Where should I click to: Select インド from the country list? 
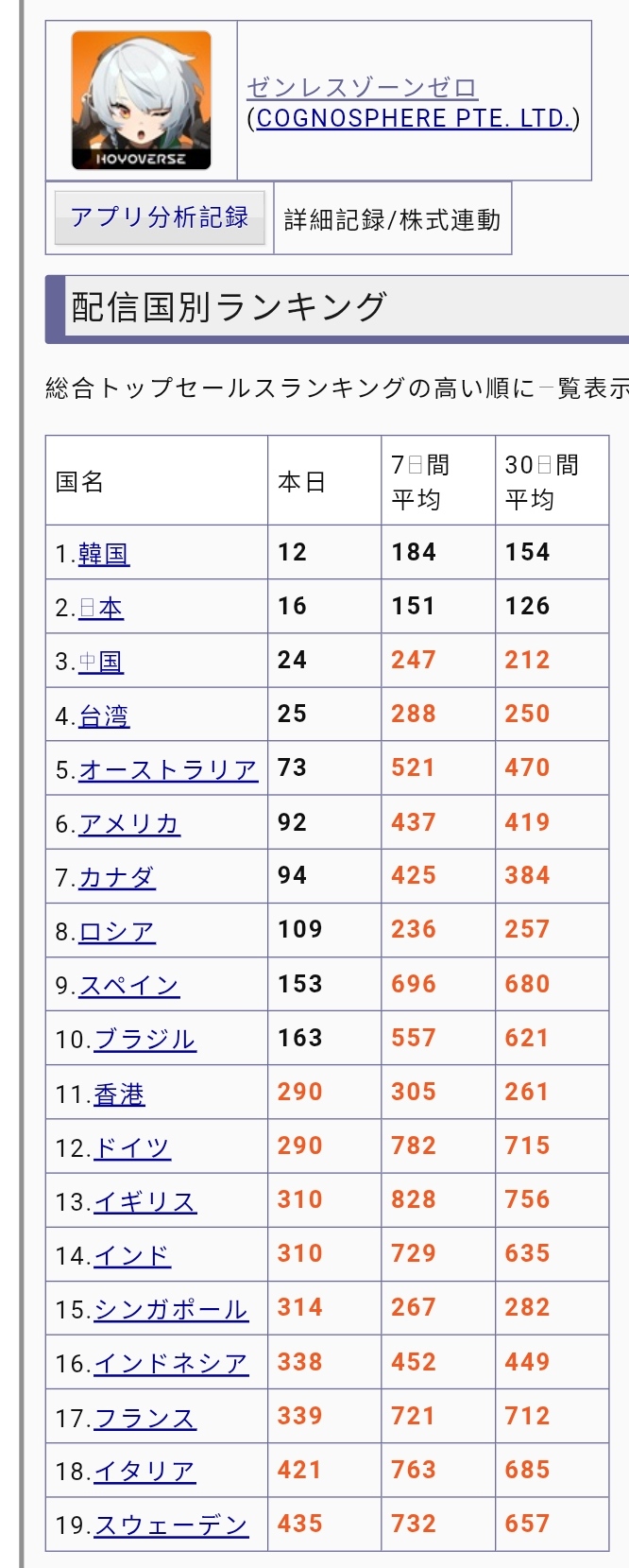[x=133, y=1256]
